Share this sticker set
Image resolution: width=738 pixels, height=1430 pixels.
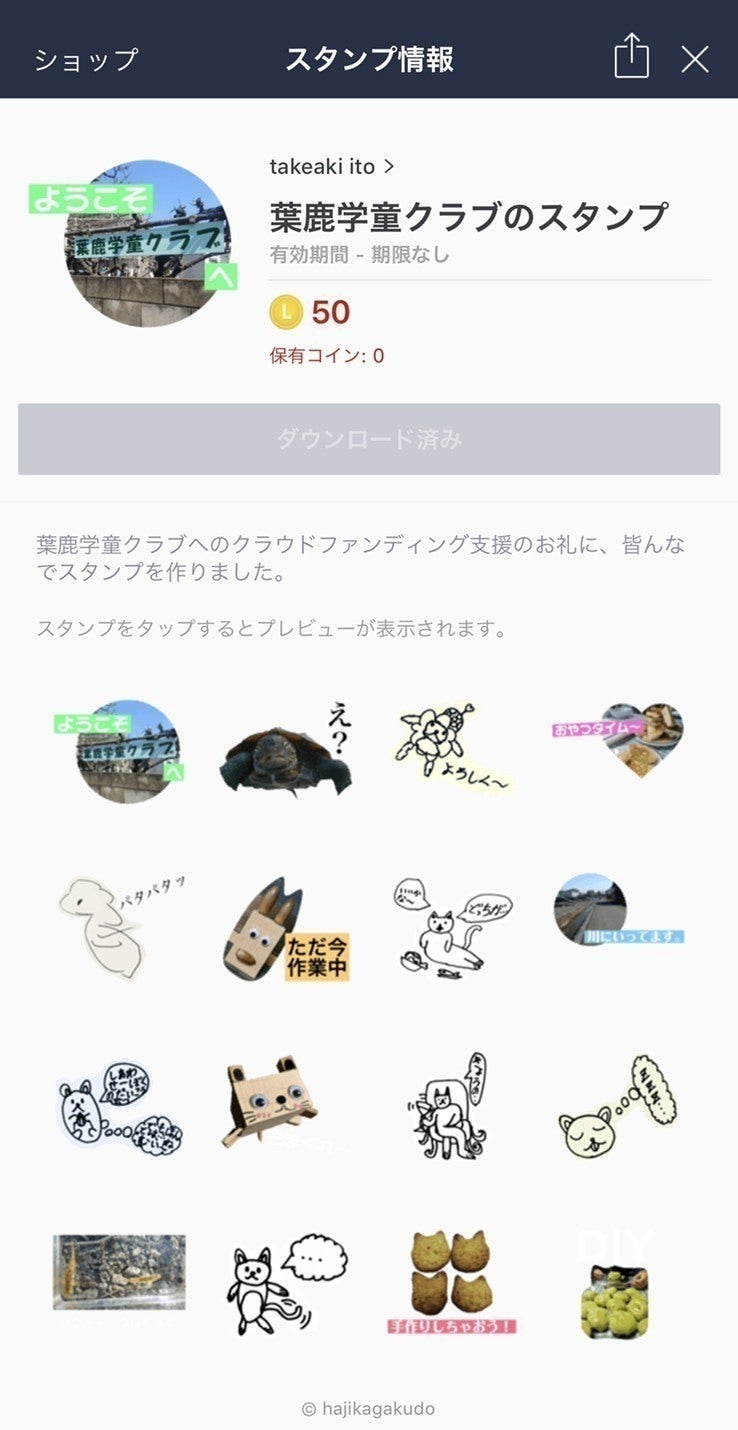coord(631,56)
